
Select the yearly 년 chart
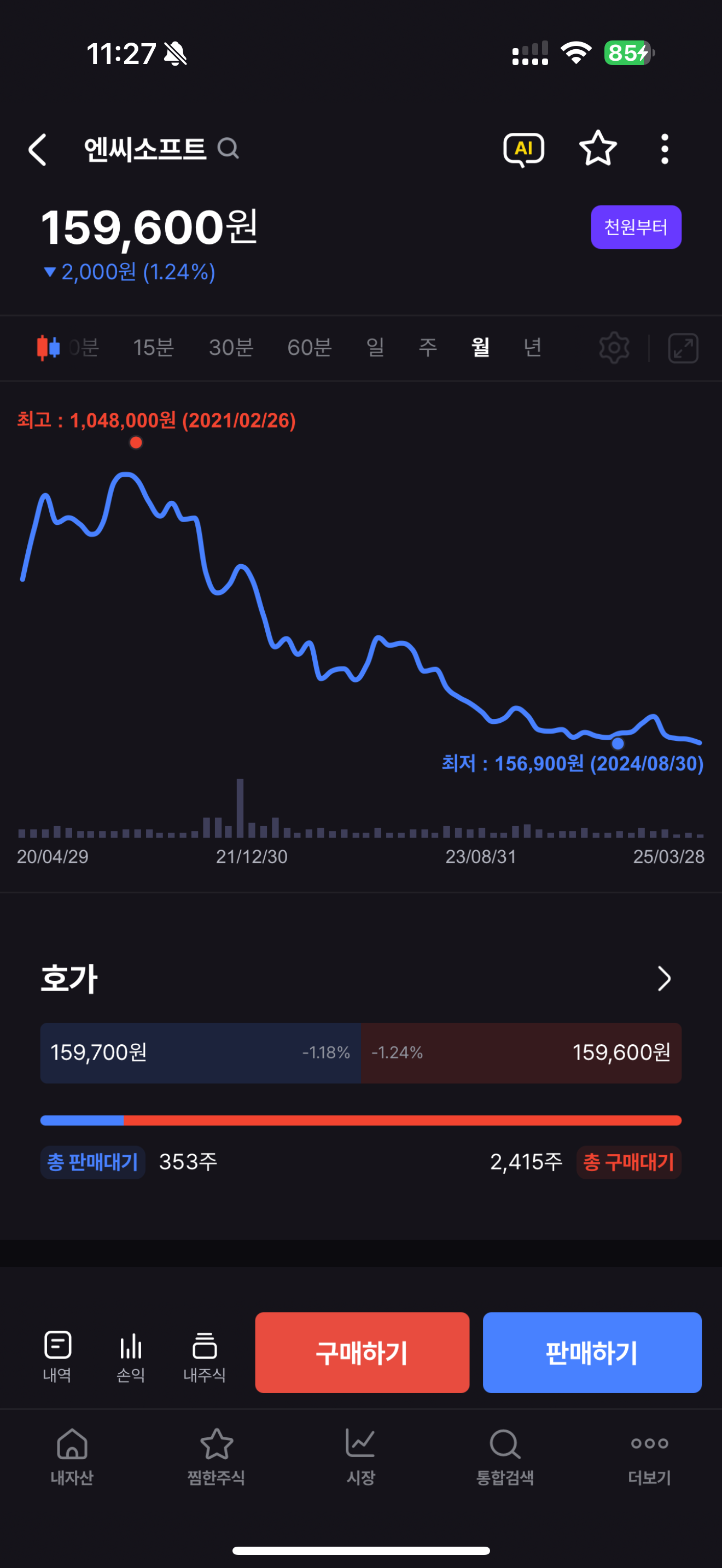click(x=533, y=348)
